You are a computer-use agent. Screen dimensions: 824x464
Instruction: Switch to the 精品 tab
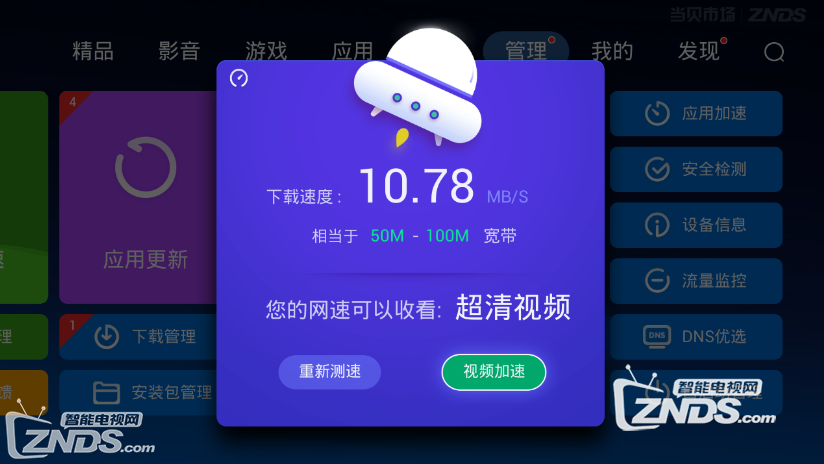click(93, 51)
